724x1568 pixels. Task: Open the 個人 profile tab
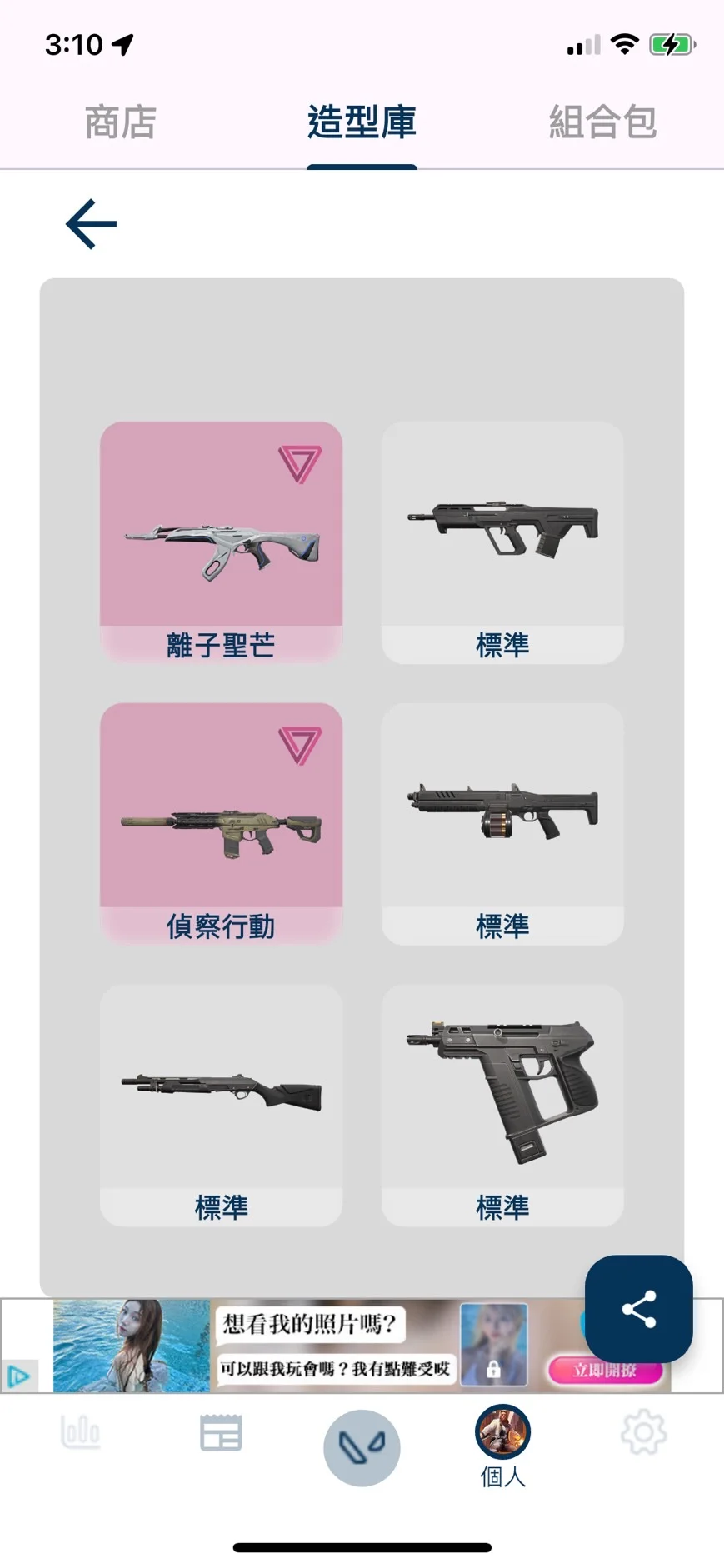click(502, 1446)
